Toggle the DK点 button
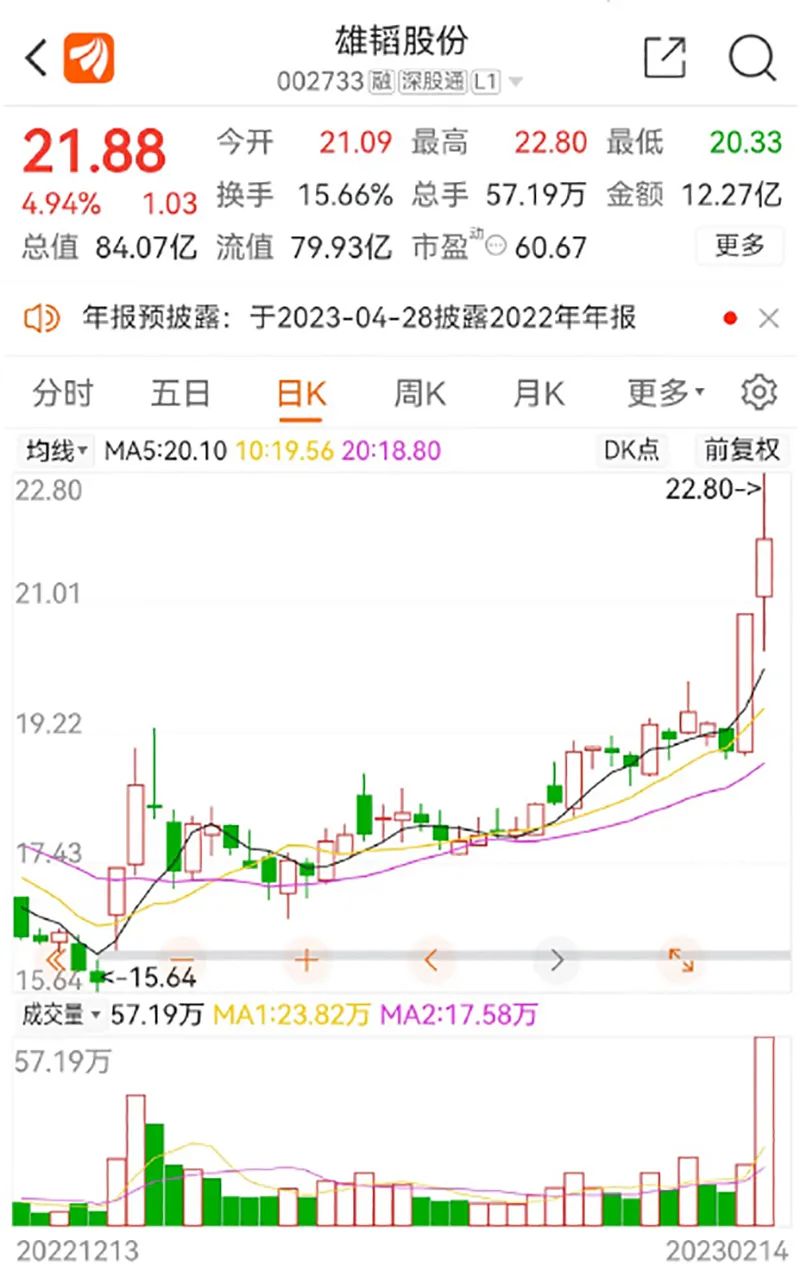 (x=632, y=451)
